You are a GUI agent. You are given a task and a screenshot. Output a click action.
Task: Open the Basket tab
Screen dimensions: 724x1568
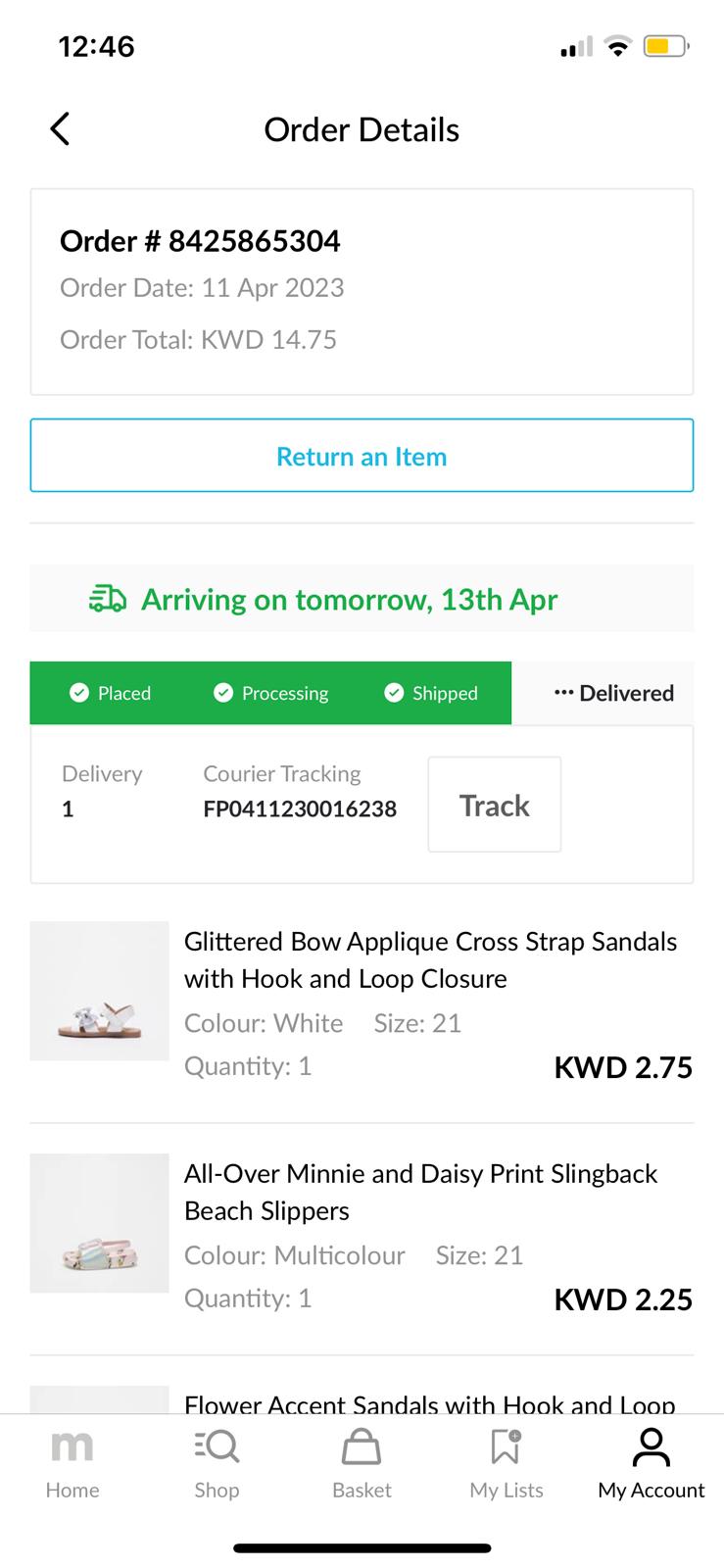[x=362, y=1463]
